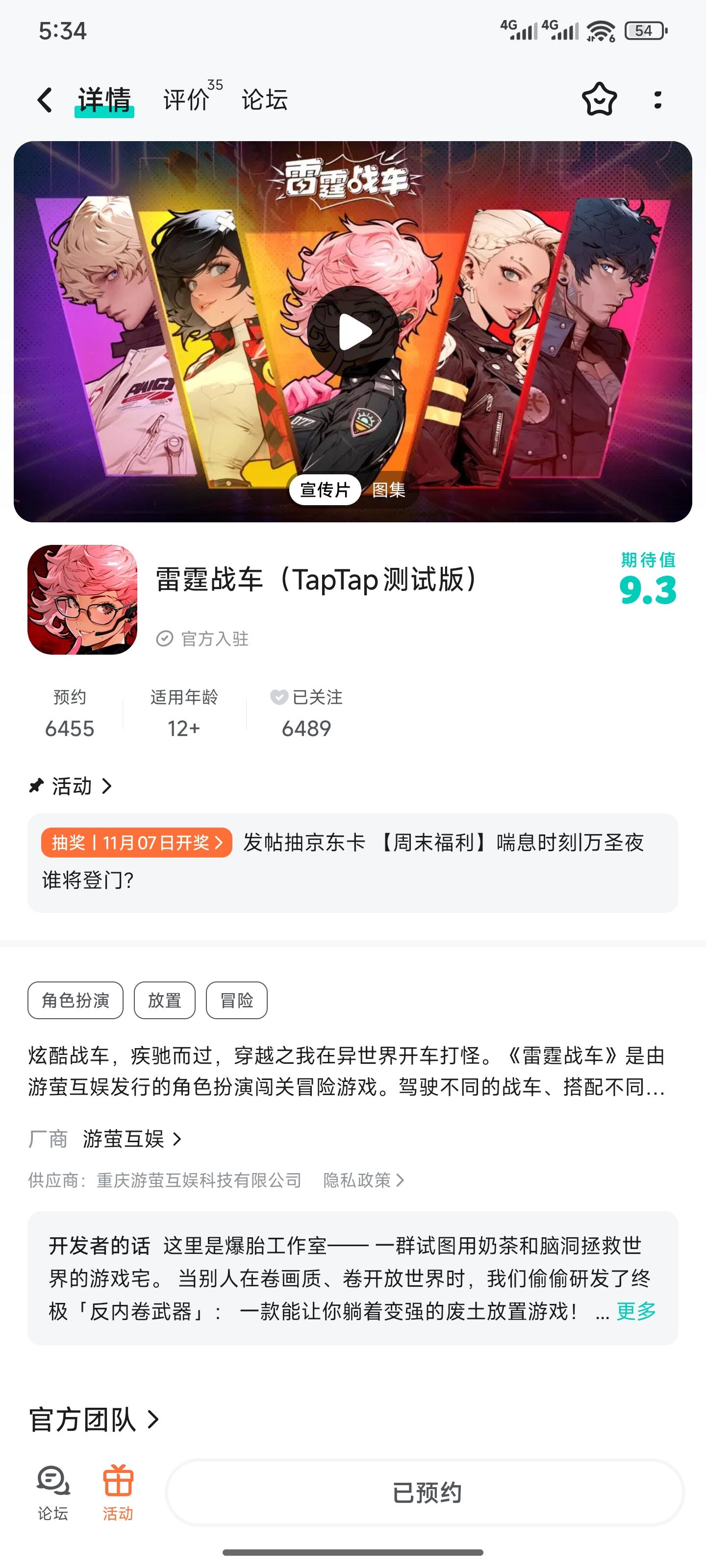Select the 宣传片 media toggle
Viewport: 706px width, 1568px height.
point(325,490)
